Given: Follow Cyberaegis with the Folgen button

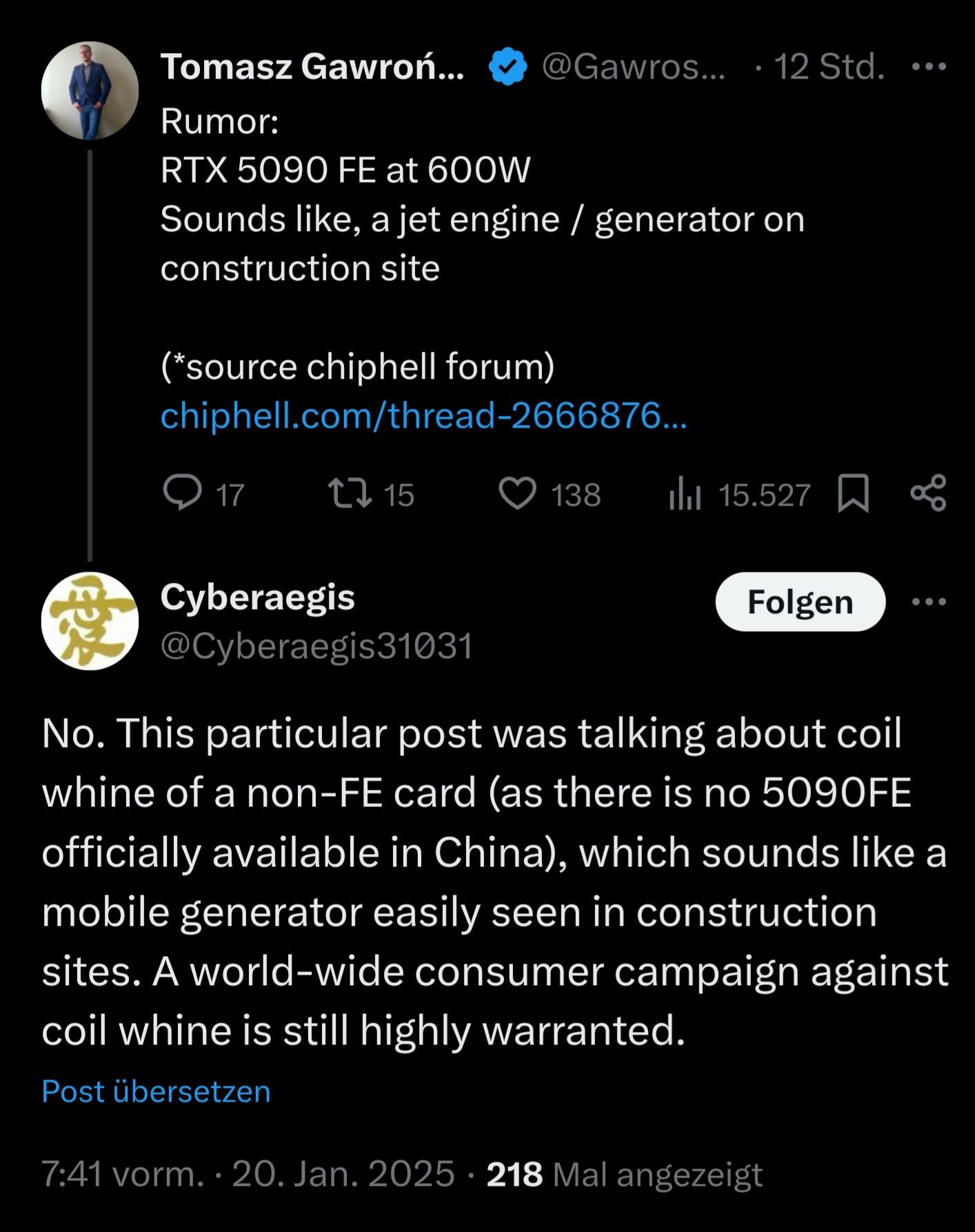Looking at the screenshot, I should (x=800, y=602).
